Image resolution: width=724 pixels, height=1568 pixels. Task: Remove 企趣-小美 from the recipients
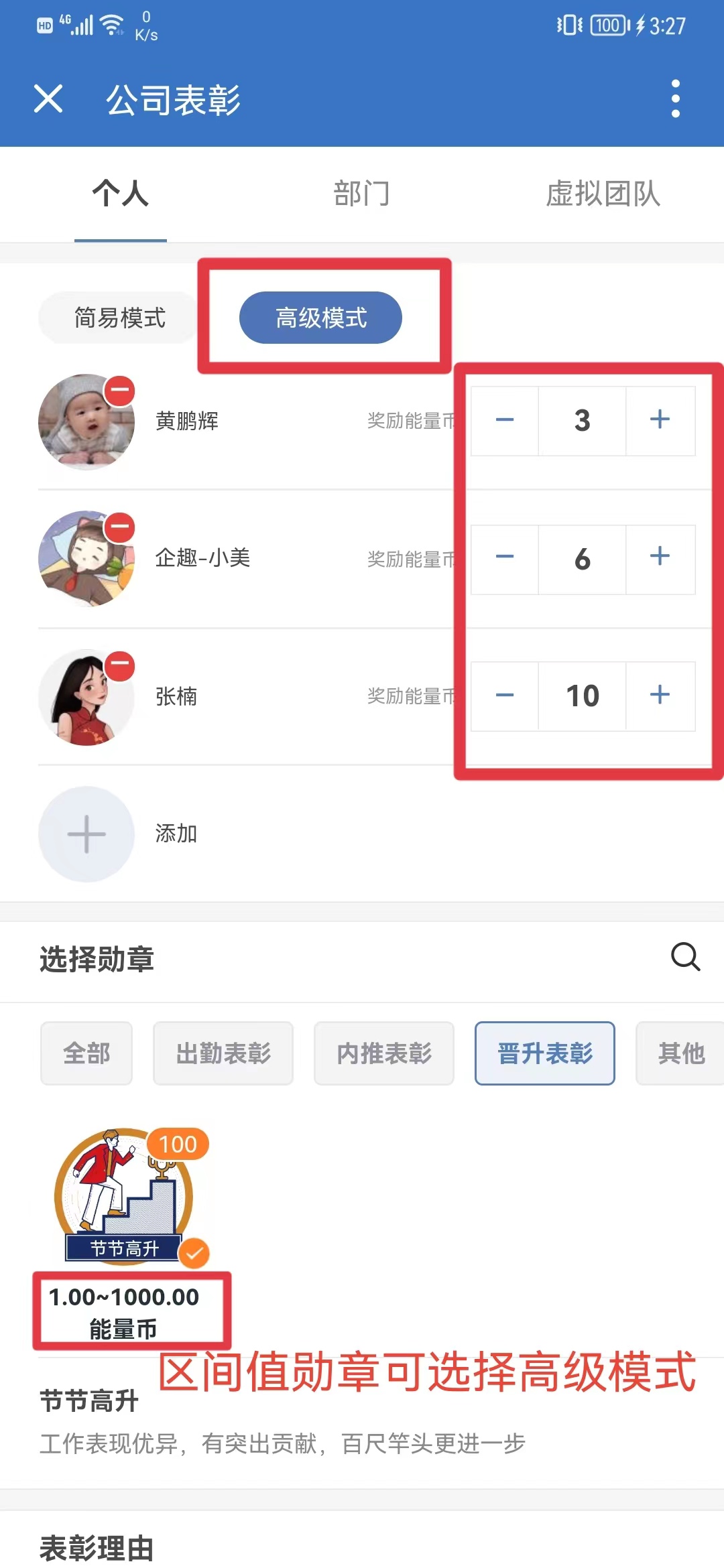click(x=120, y=528)
